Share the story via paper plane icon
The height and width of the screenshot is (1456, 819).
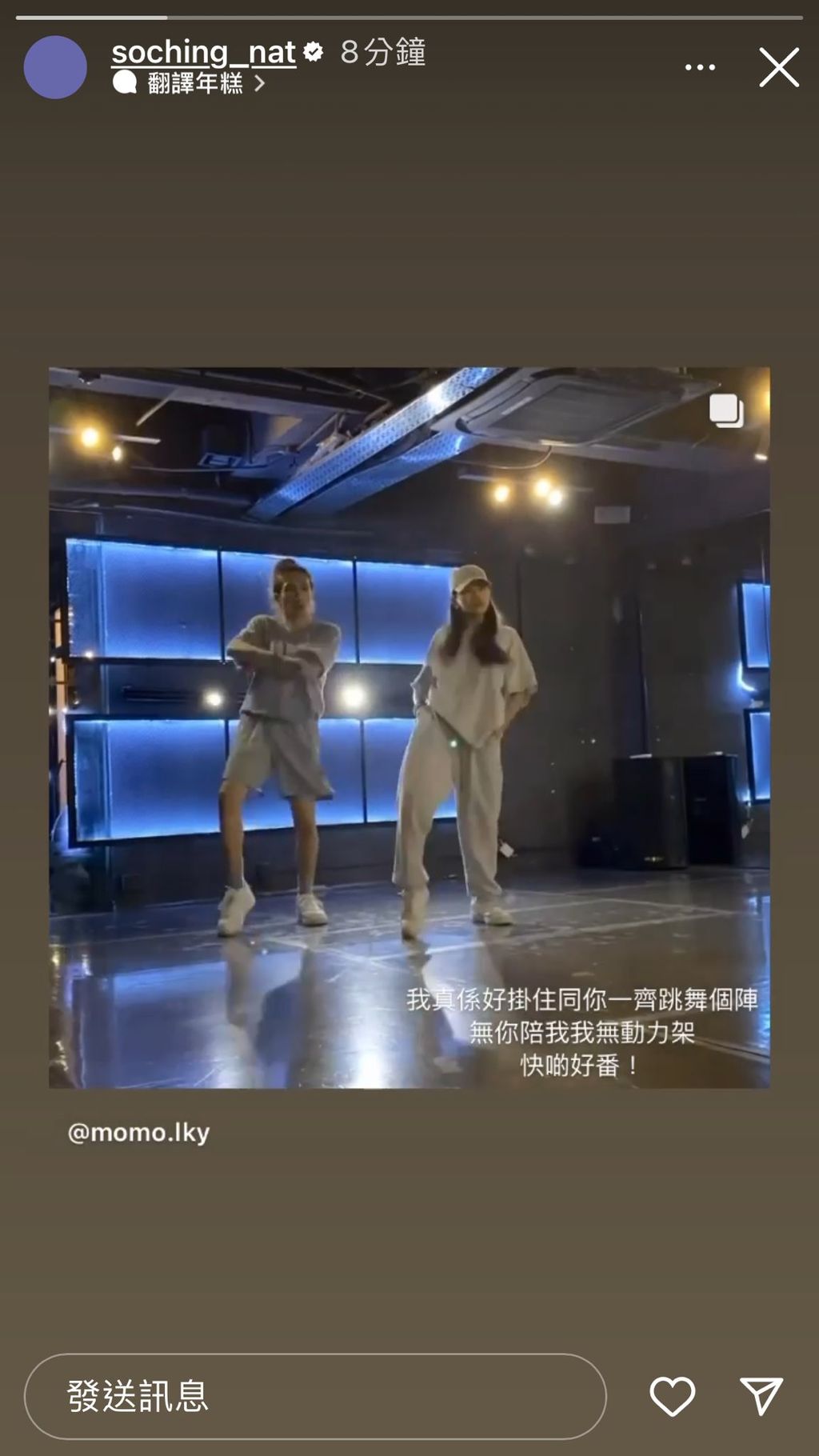click(761, 1396)
